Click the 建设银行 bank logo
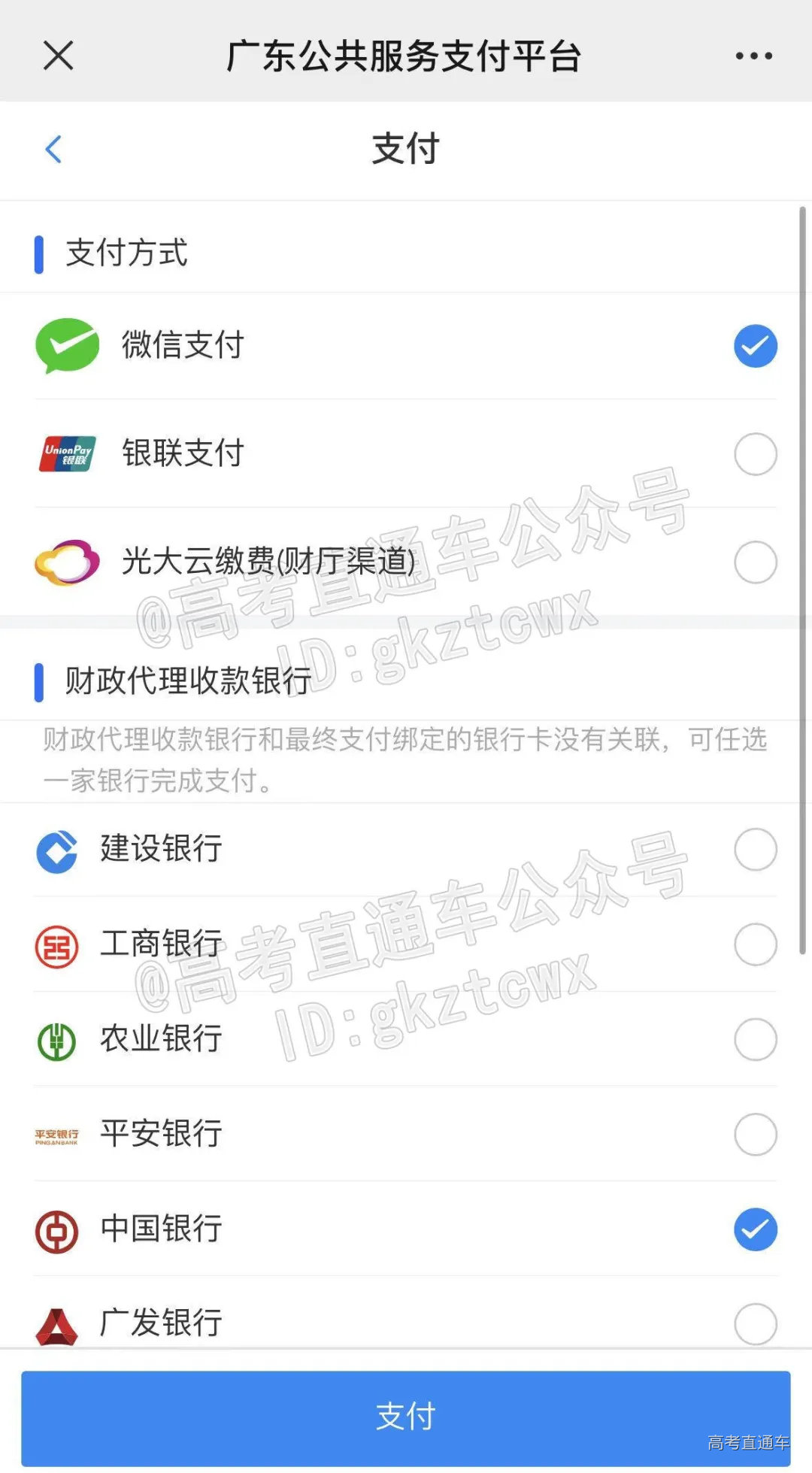The width and height of the screenshot is (812, 1473). click(56, 850)
